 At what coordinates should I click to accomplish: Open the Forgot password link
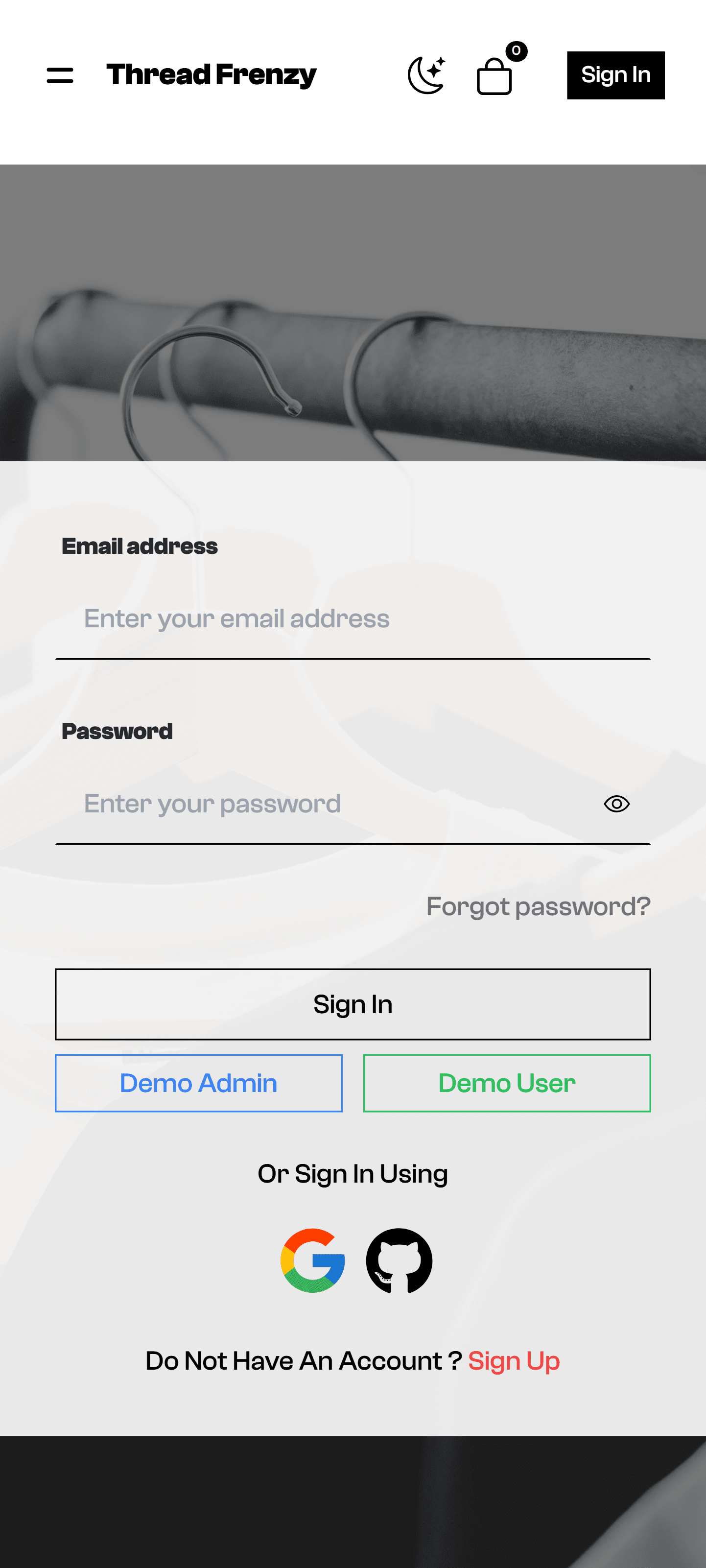pos(538,906)
